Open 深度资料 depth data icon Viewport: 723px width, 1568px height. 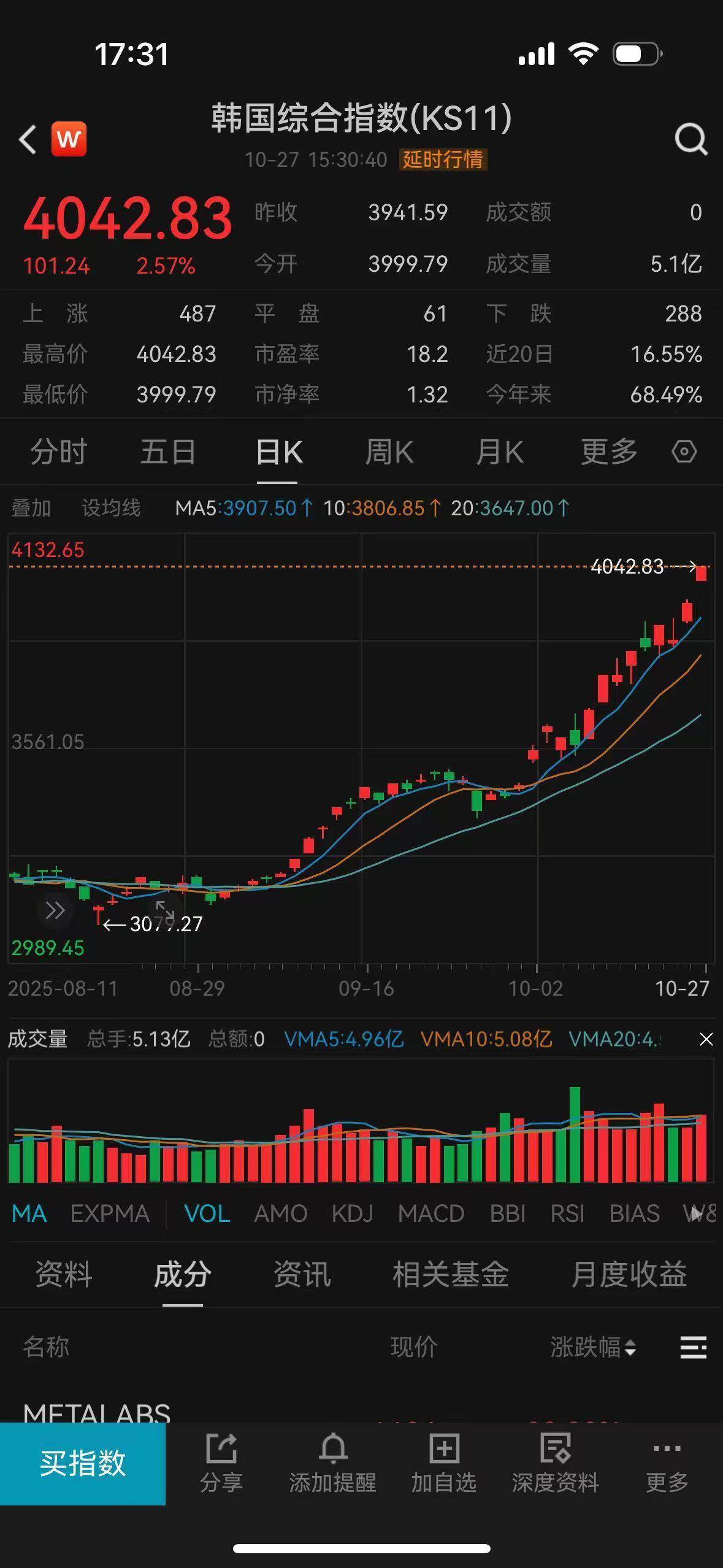click(x=556, y=1468)
